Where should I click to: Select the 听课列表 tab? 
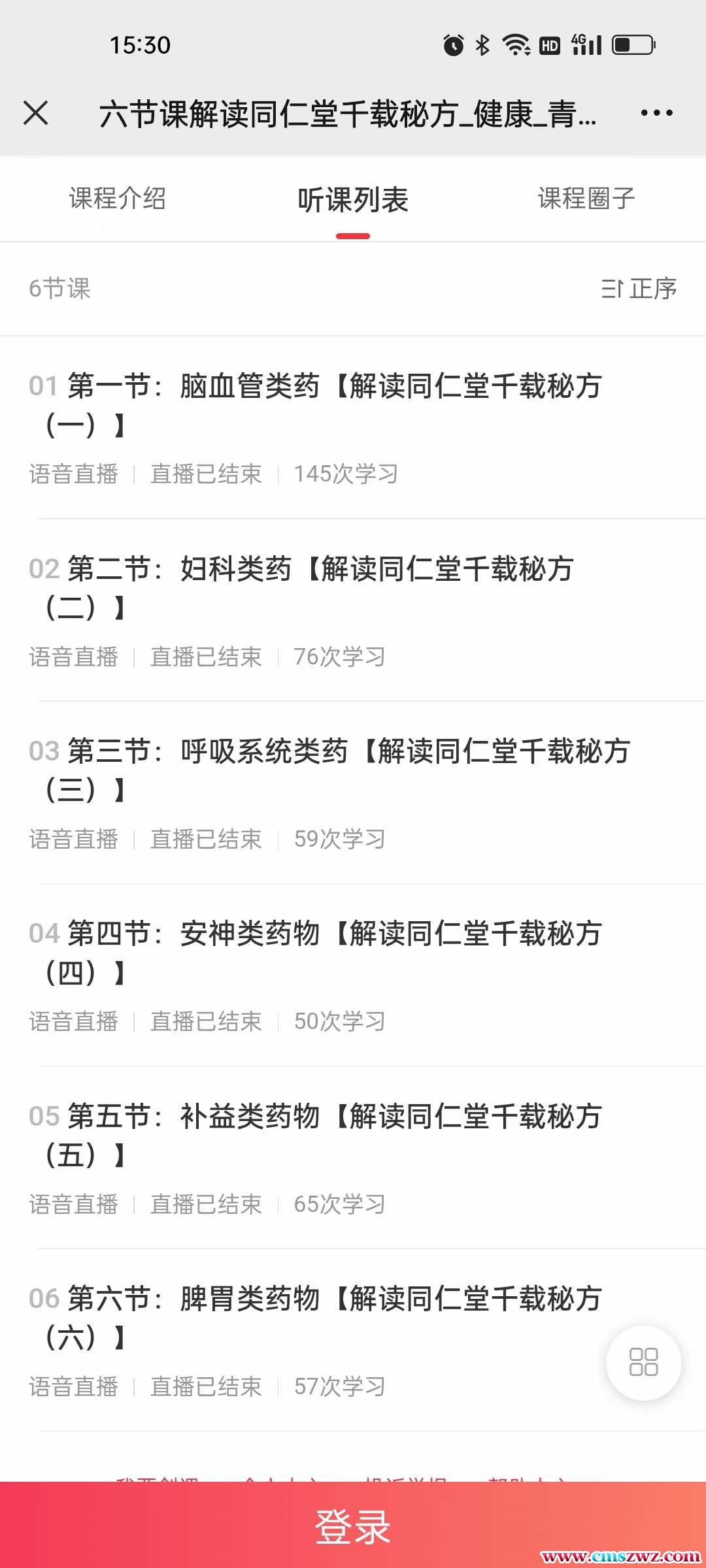point(353,200)
